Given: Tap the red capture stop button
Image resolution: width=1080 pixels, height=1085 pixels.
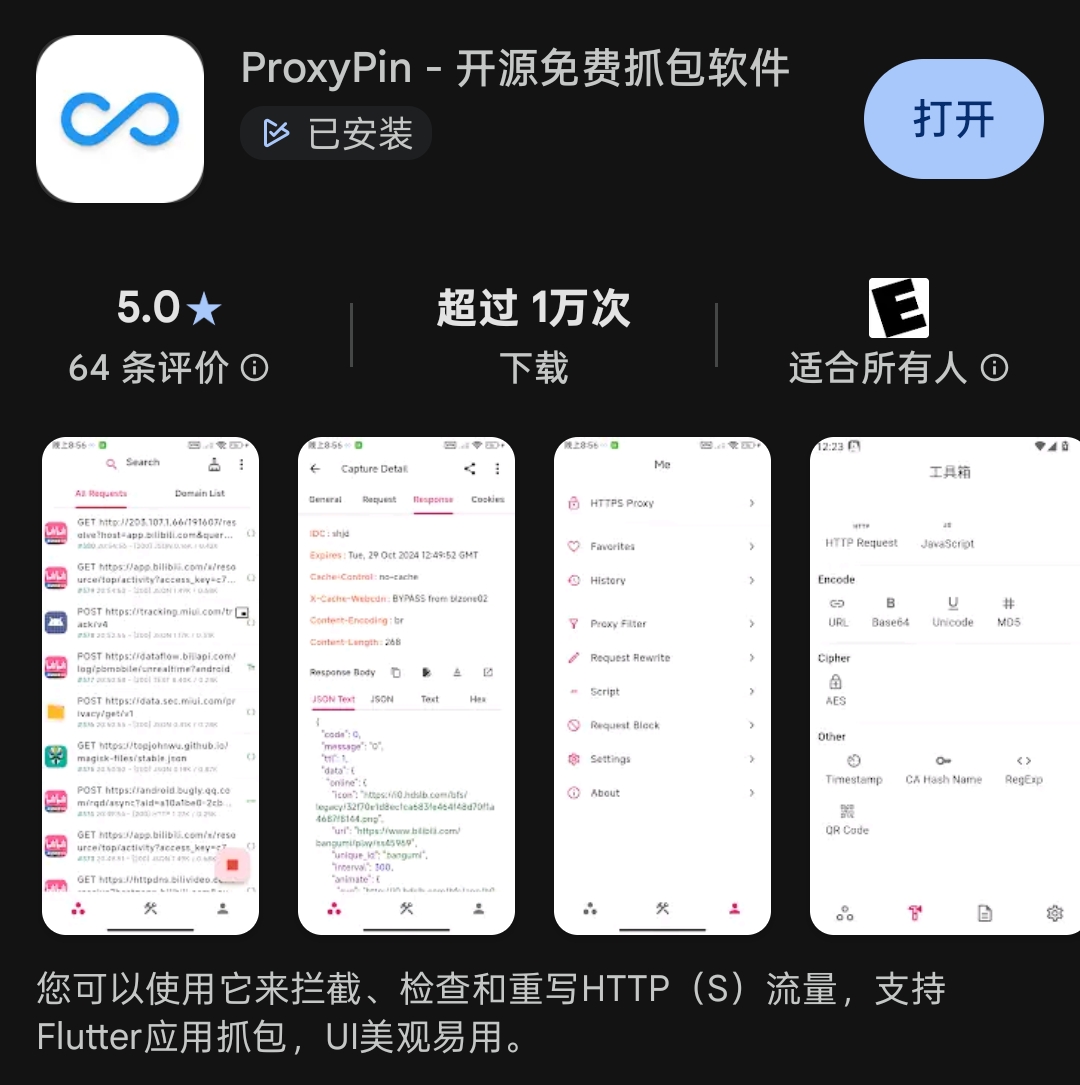Looking at the screenshot, I should click(233, 864).
